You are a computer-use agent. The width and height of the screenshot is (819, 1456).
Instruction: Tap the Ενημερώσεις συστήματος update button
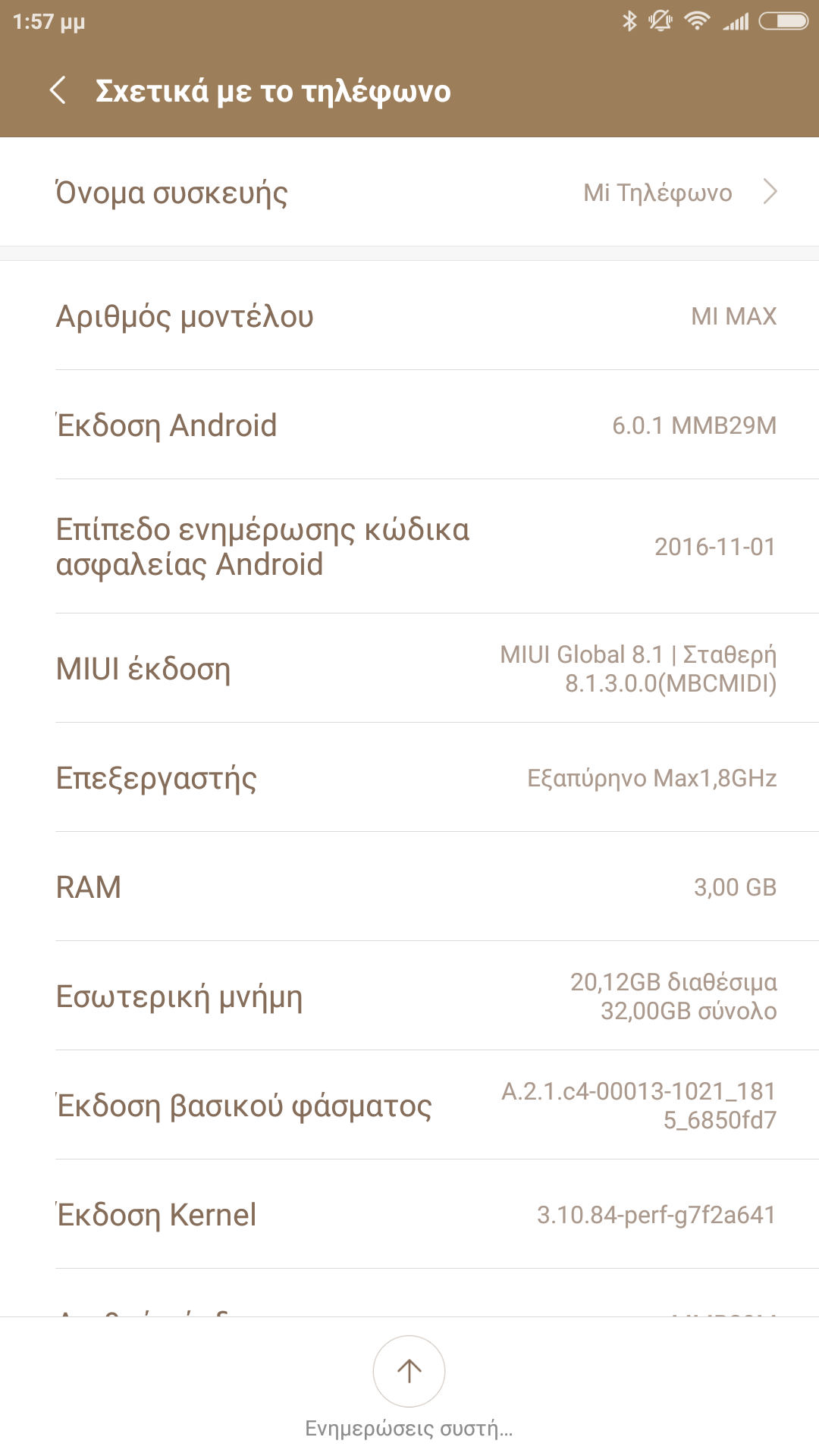[x=409, y=1372]
